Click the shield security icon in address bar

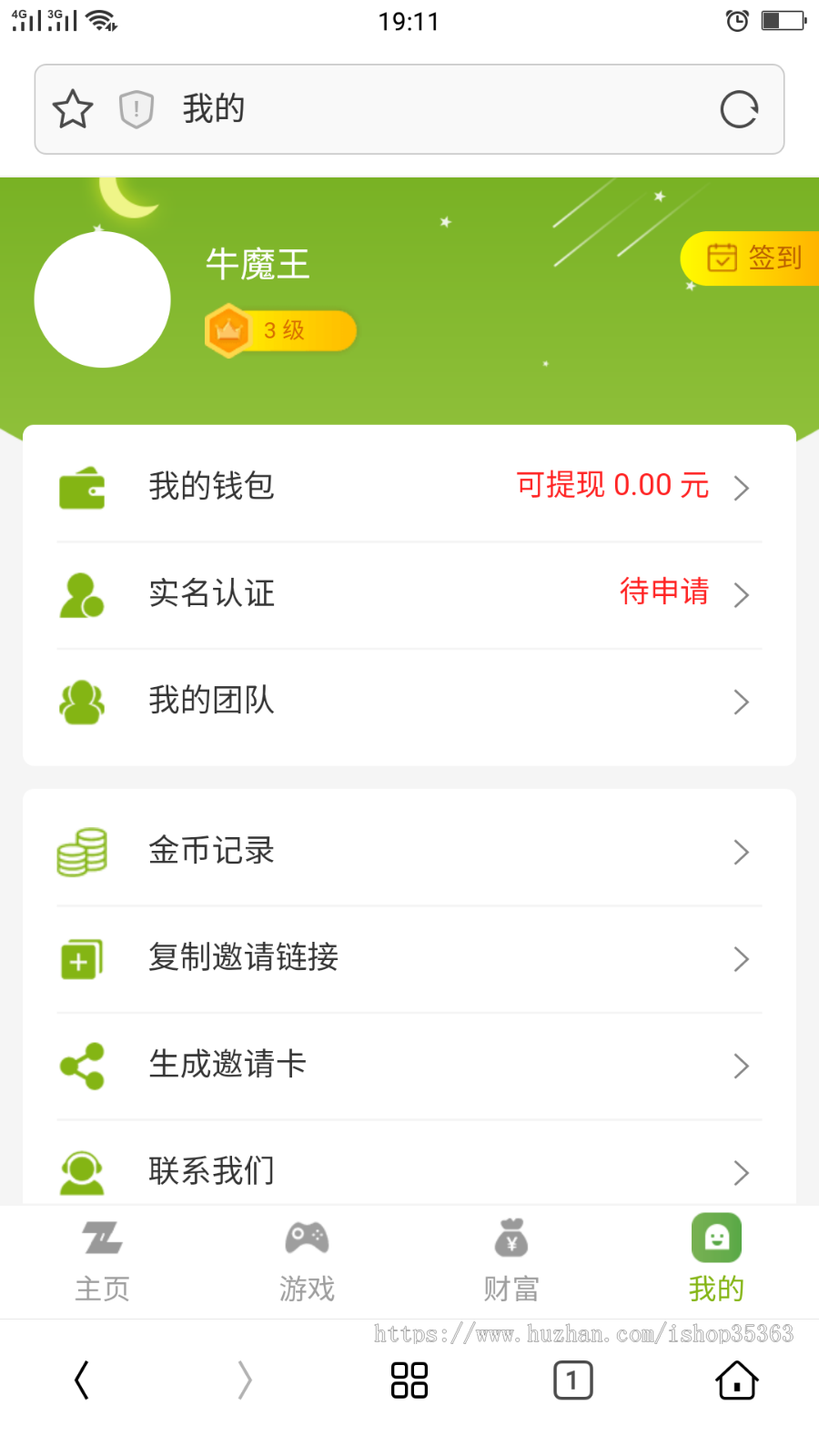[x=136, y=108]
